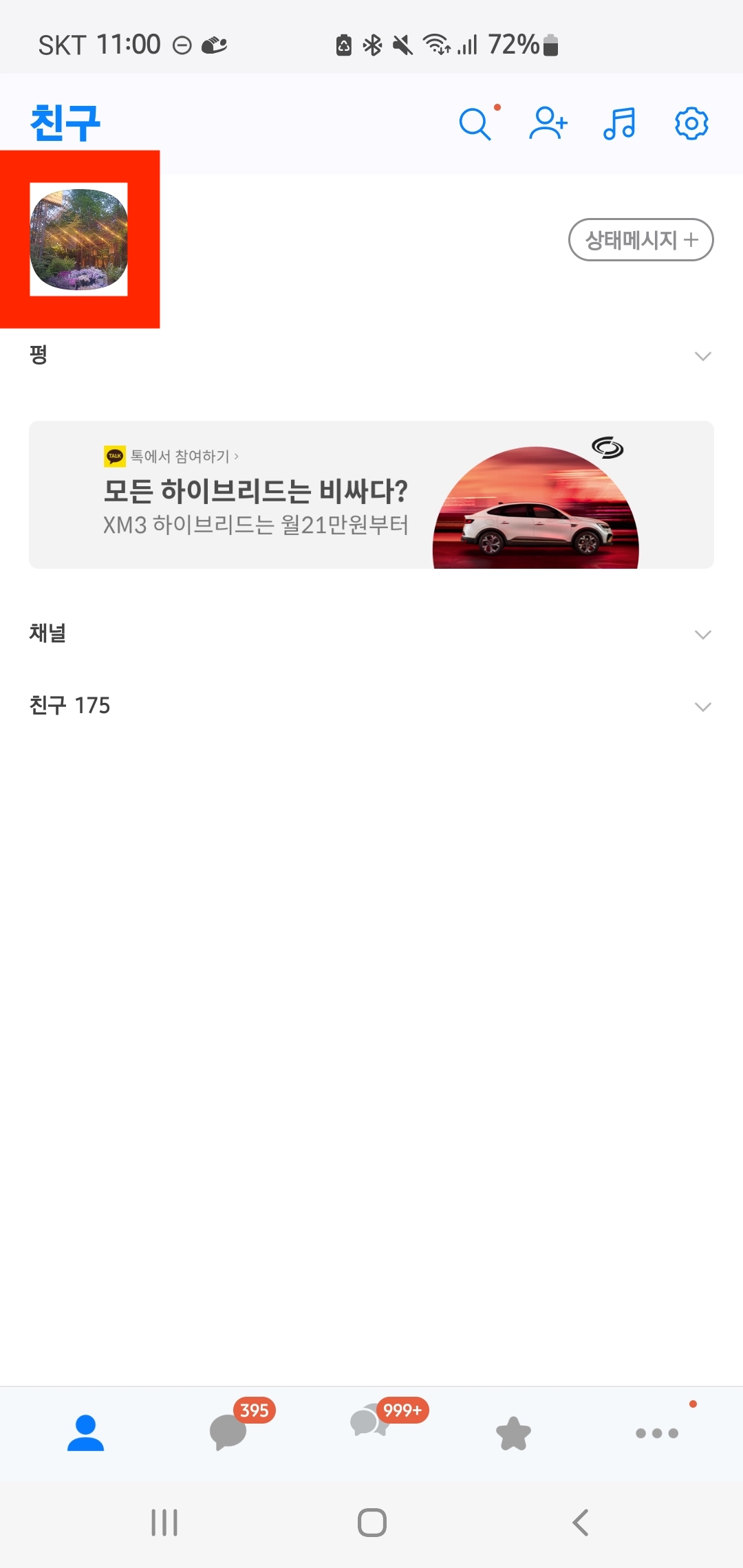743x1568 pixels.
Task: Open my profile picture thumbnail
Action: tap(80, 239)
